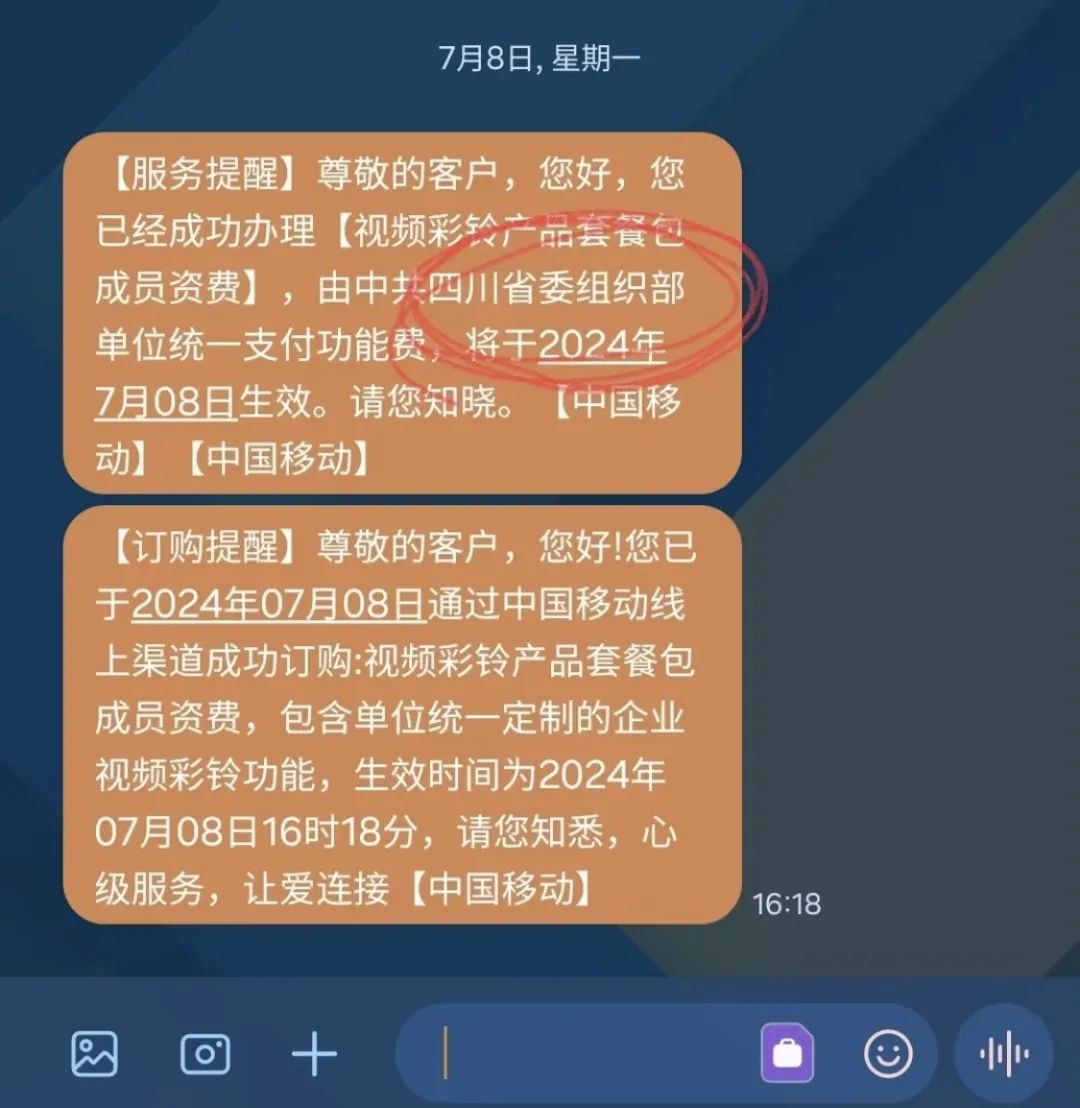Focus the message text input field
The image size is (1080, 1108).
[590, 1053]
